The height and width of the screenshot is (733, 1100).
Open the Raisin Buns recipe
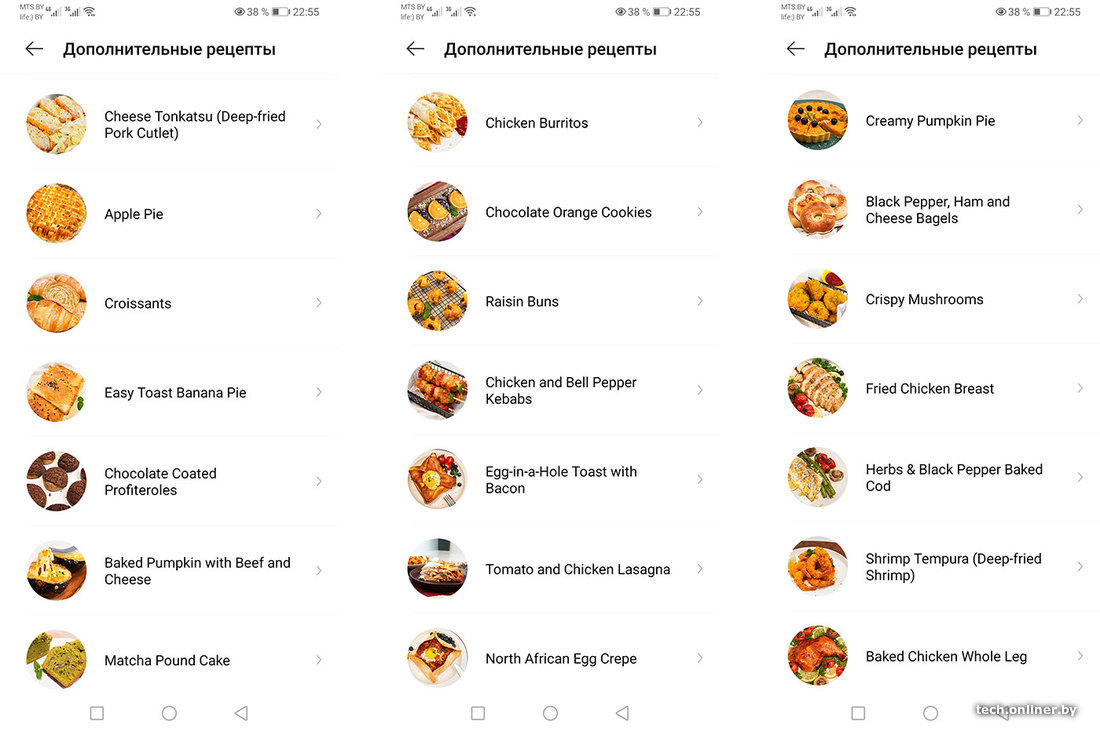tap(522, 301)
